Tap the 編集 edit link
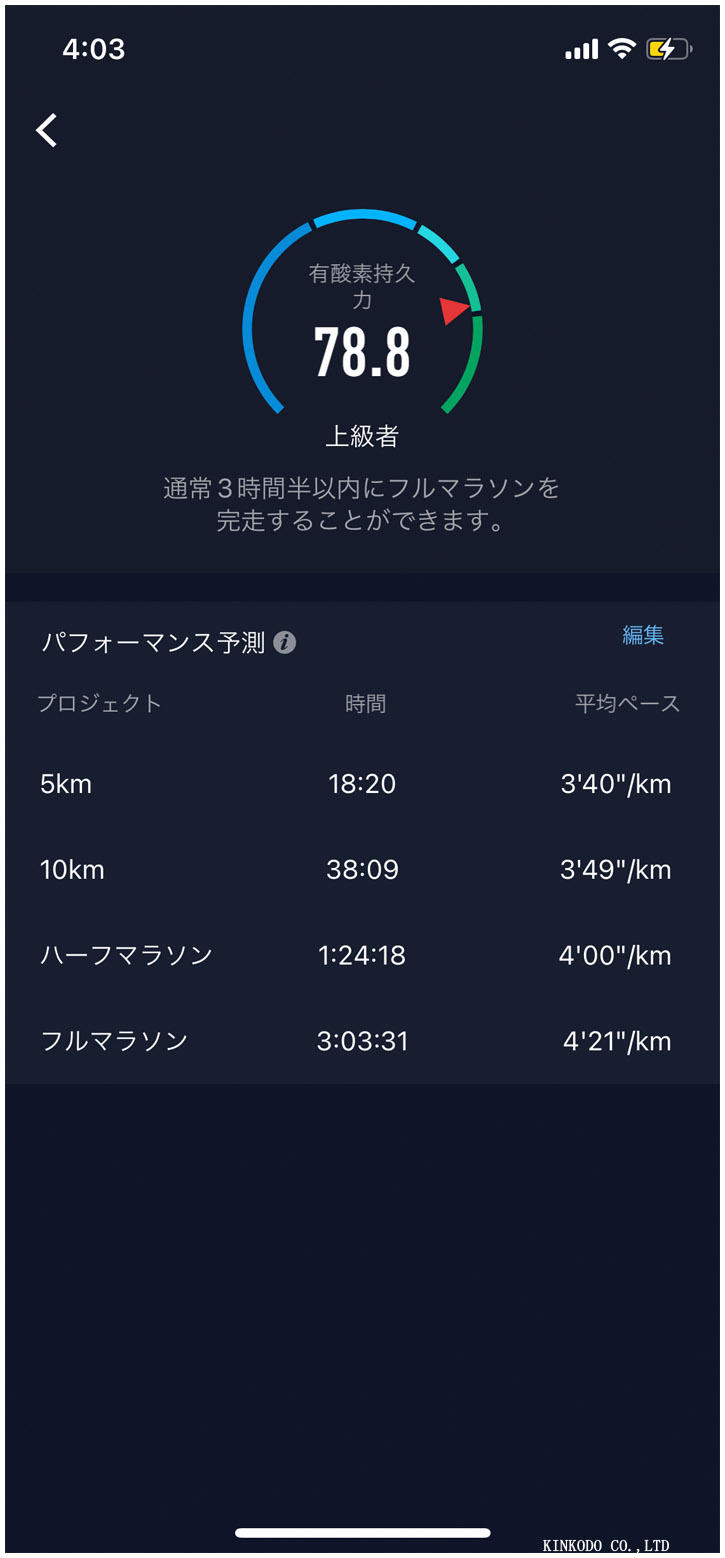Viewport: 725px width, 1558px height. pyautogui.click(x=642, y=635)
